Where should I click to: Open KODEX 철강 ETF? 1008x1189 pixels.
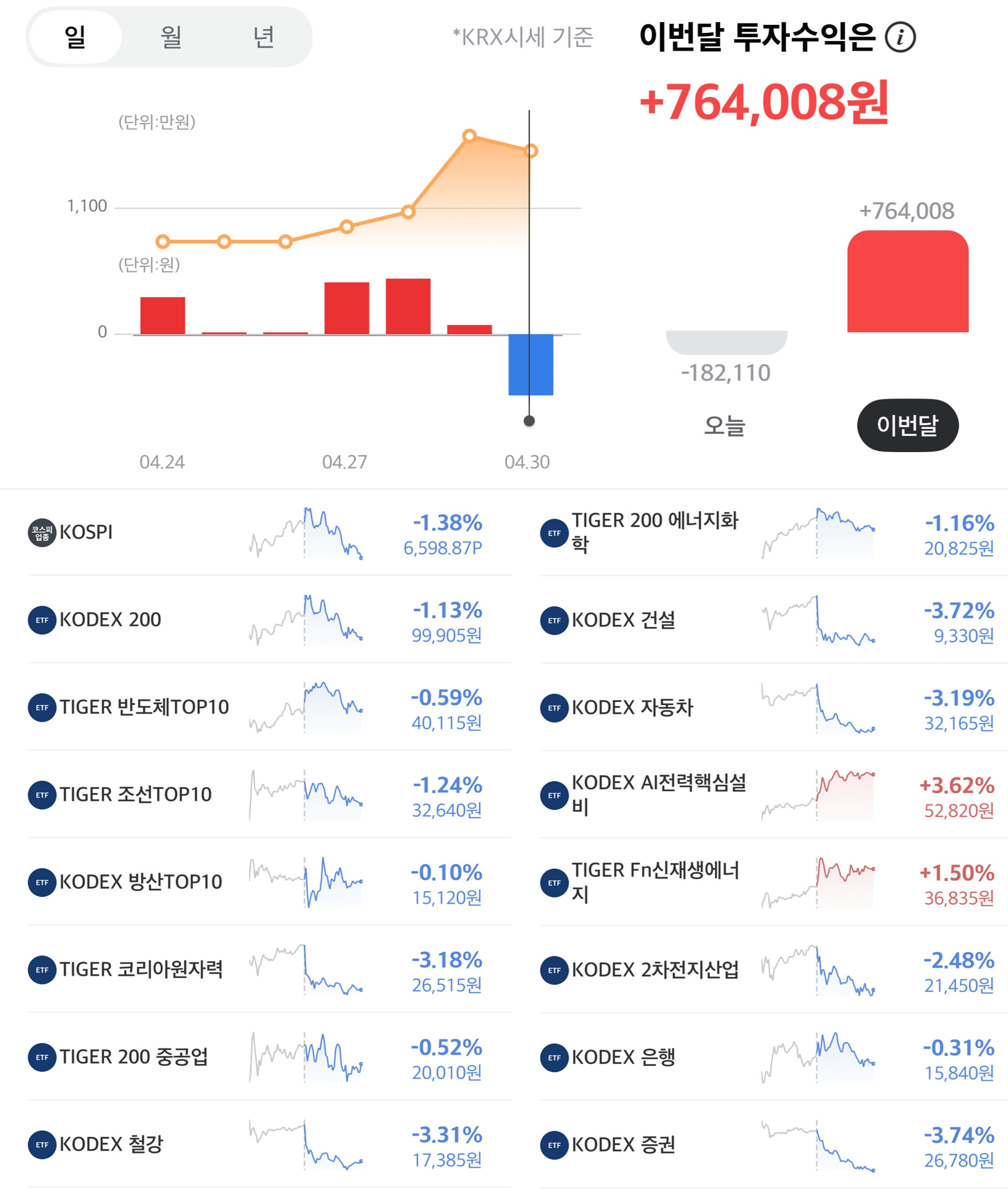[269, 1145]
